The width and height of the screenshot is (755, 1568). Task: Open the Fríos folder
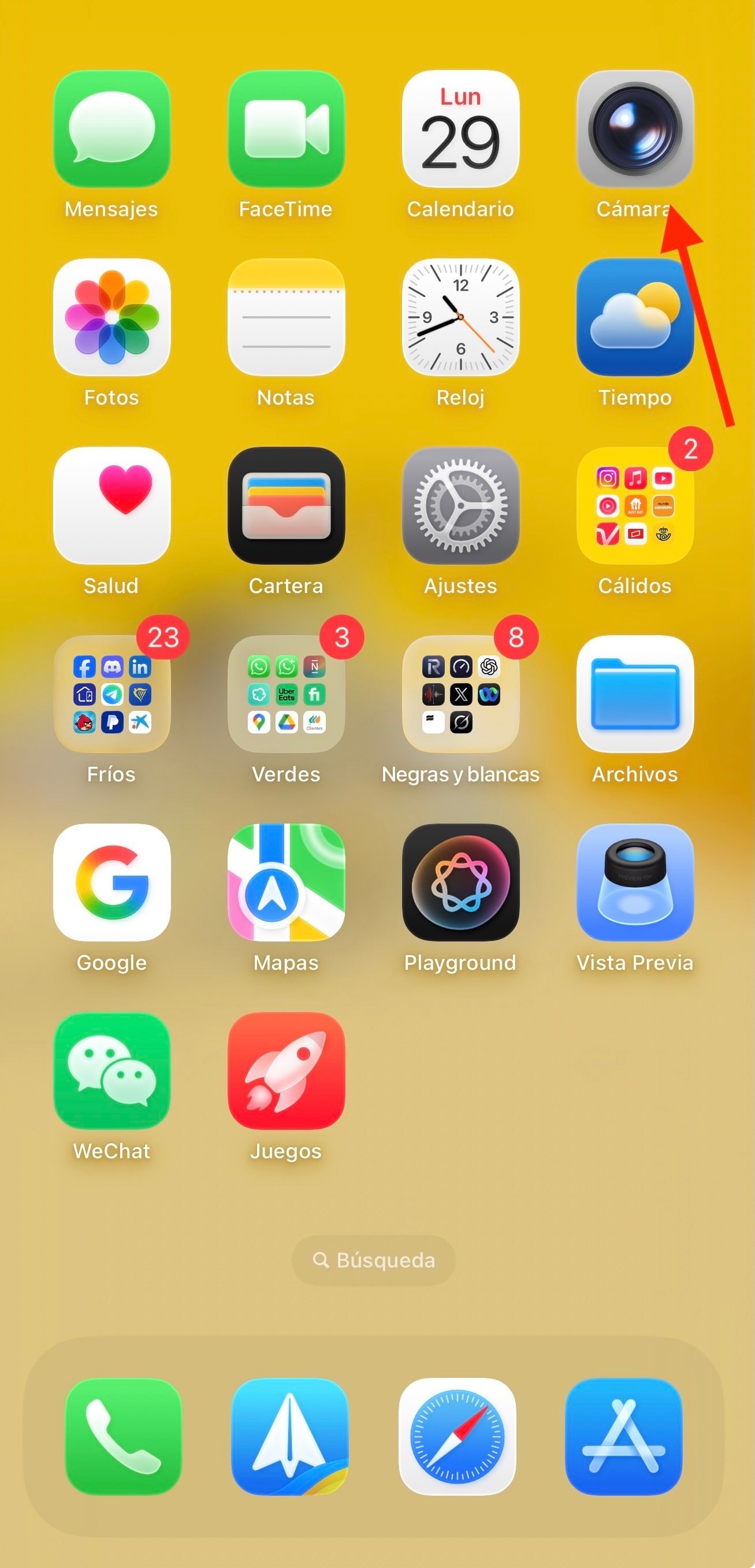click(x=111, y=694)
